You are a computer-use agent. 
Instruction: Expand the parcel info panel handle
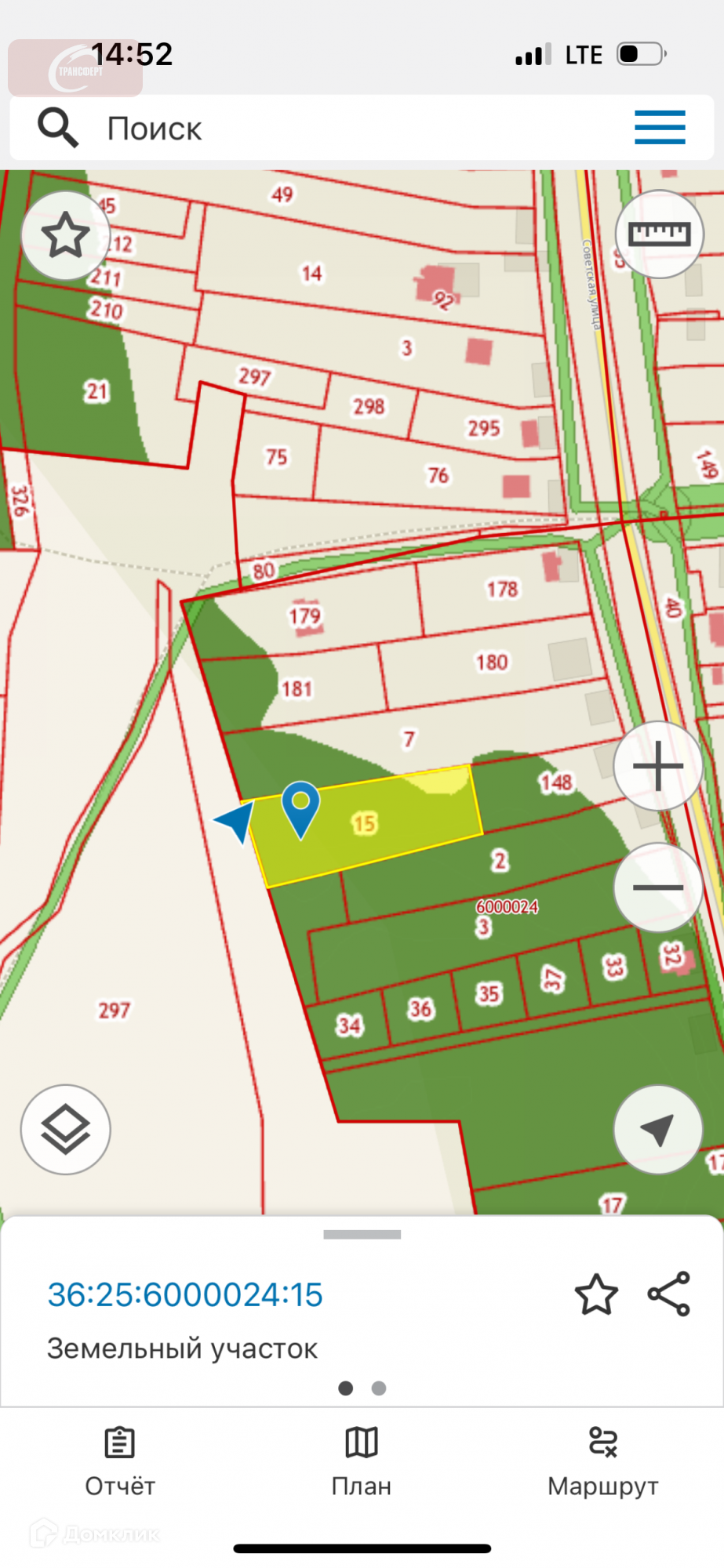(362, 1235)
